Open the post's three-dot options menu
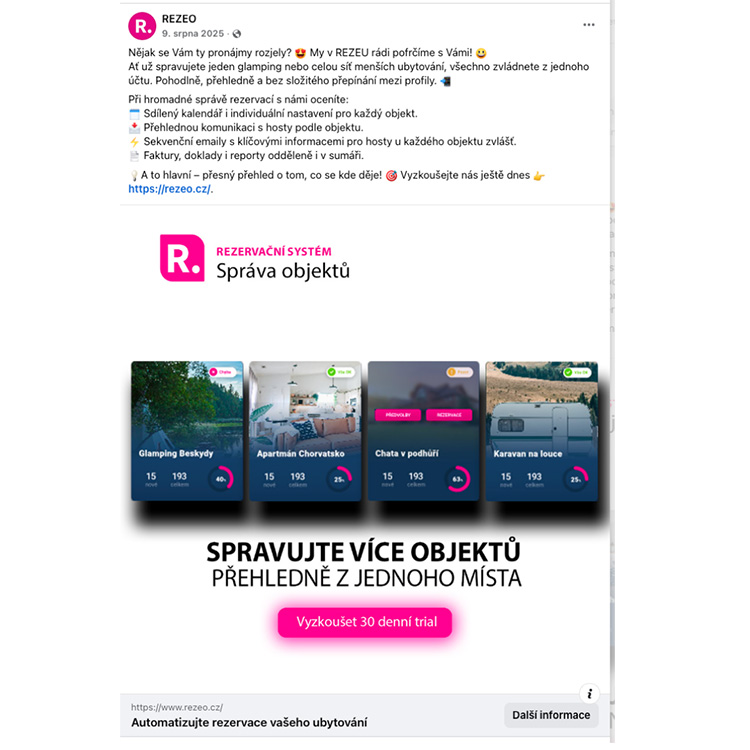 589,25
